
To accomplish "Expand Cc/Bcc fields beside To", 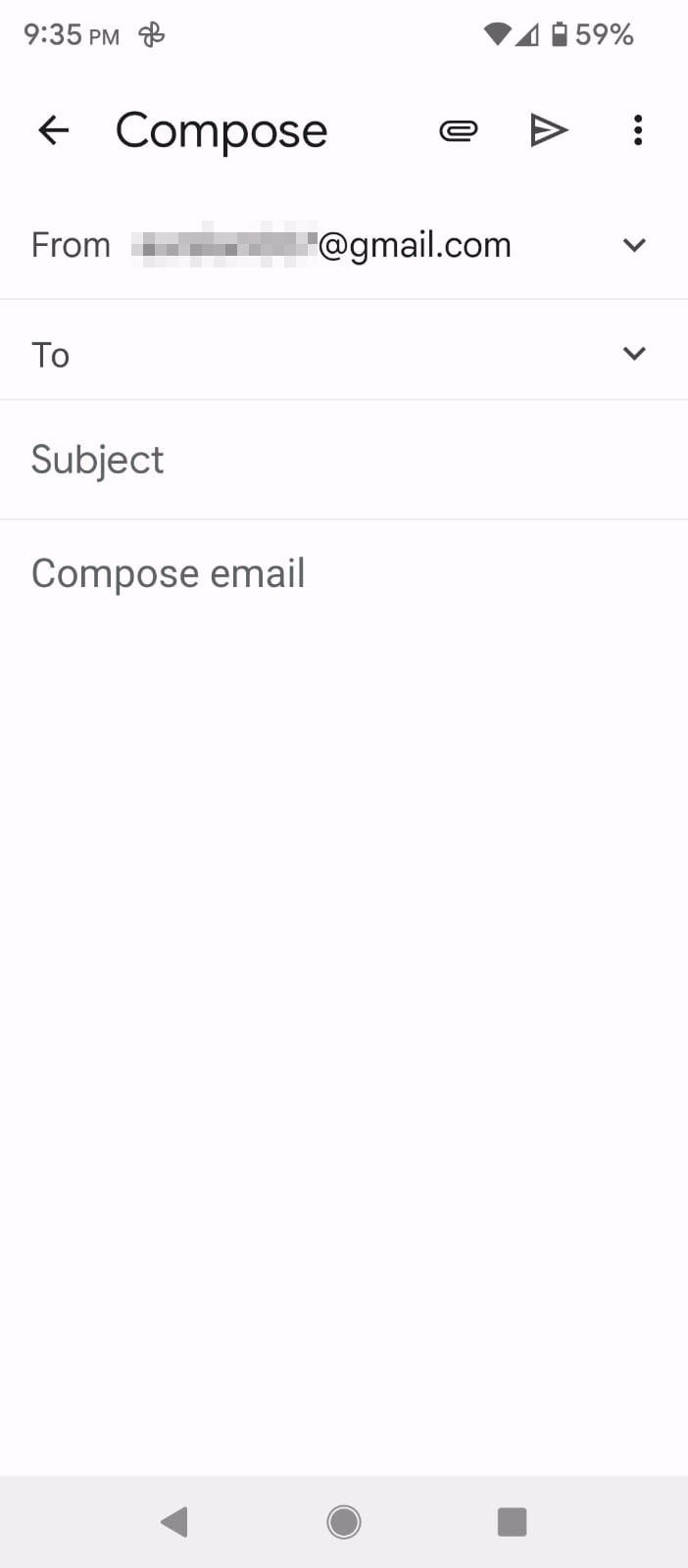I will (x=634, y=353).
